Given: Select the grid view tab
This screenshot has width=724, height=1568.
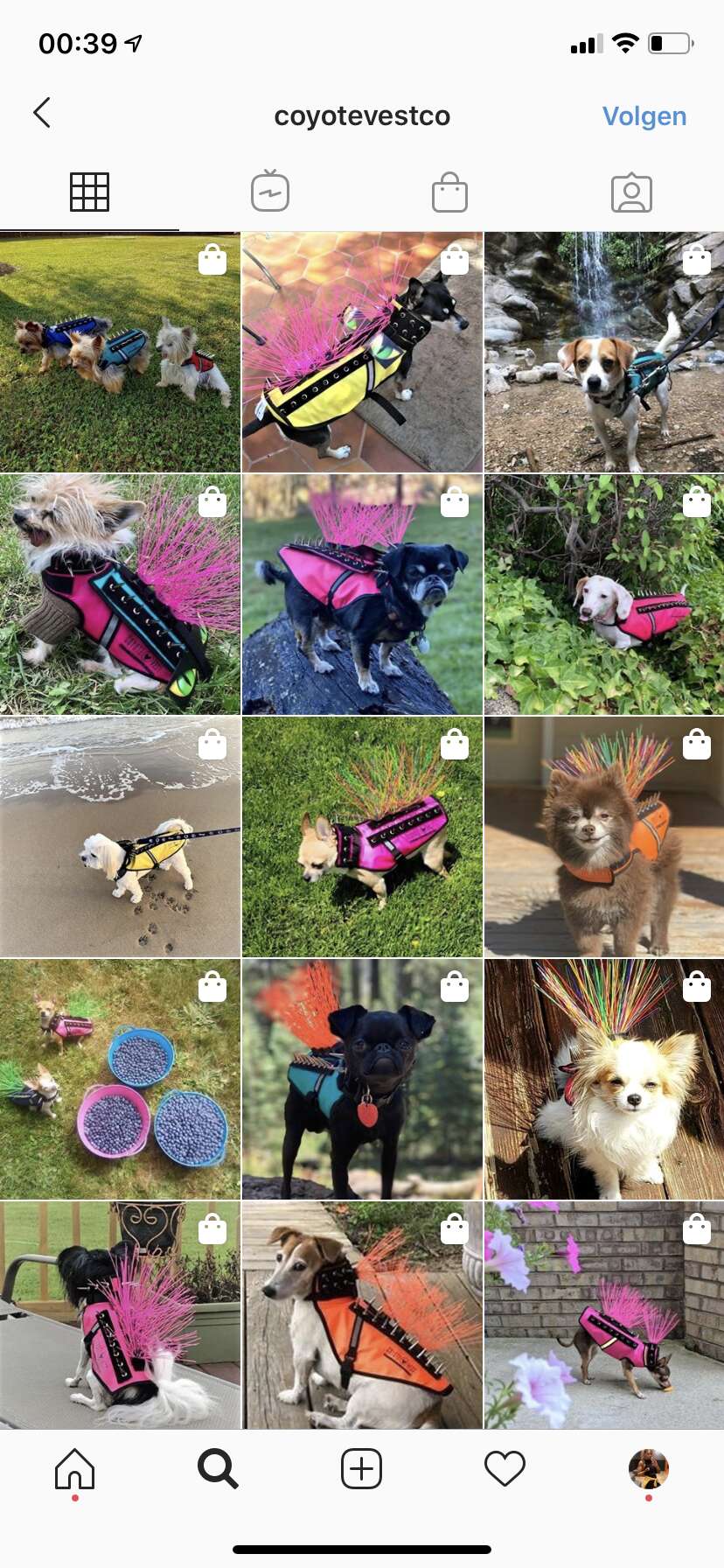Looking at the screenshot, I should click(x=89, y=192).
